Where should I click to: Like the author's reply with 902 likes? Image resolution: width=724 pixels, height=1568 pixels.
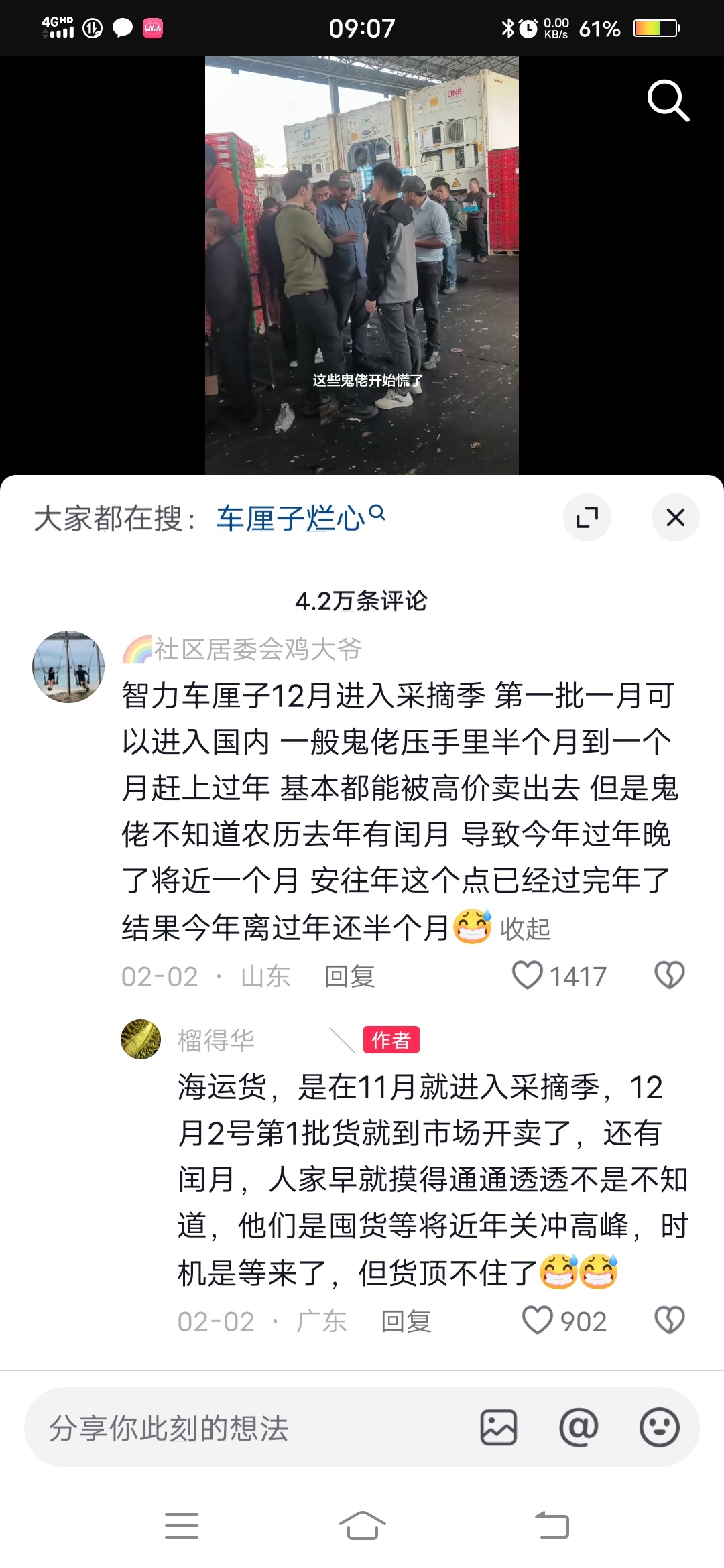(x=538, y=1321)
